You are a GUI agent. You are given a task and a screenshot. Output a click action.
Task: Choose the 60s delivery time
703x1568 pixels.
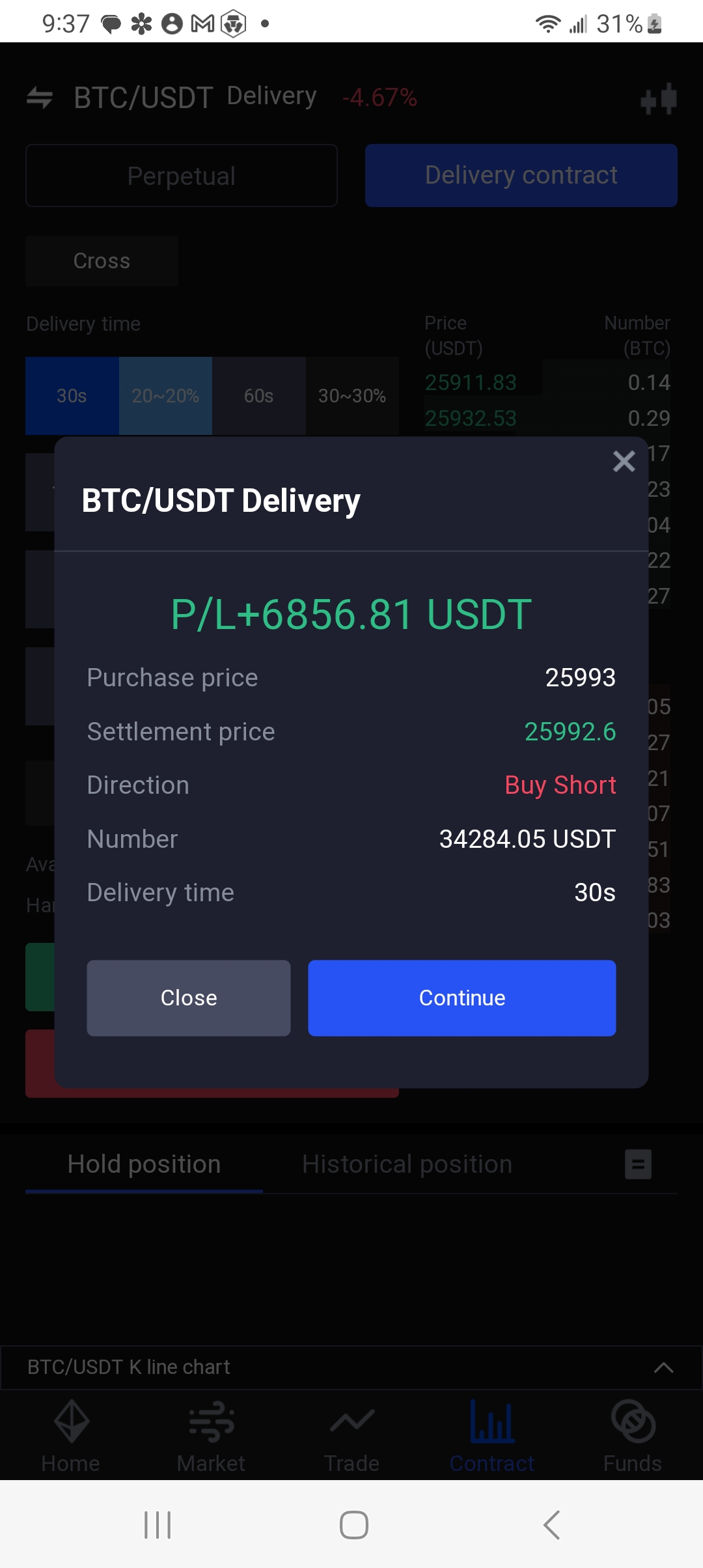[258, 396]
